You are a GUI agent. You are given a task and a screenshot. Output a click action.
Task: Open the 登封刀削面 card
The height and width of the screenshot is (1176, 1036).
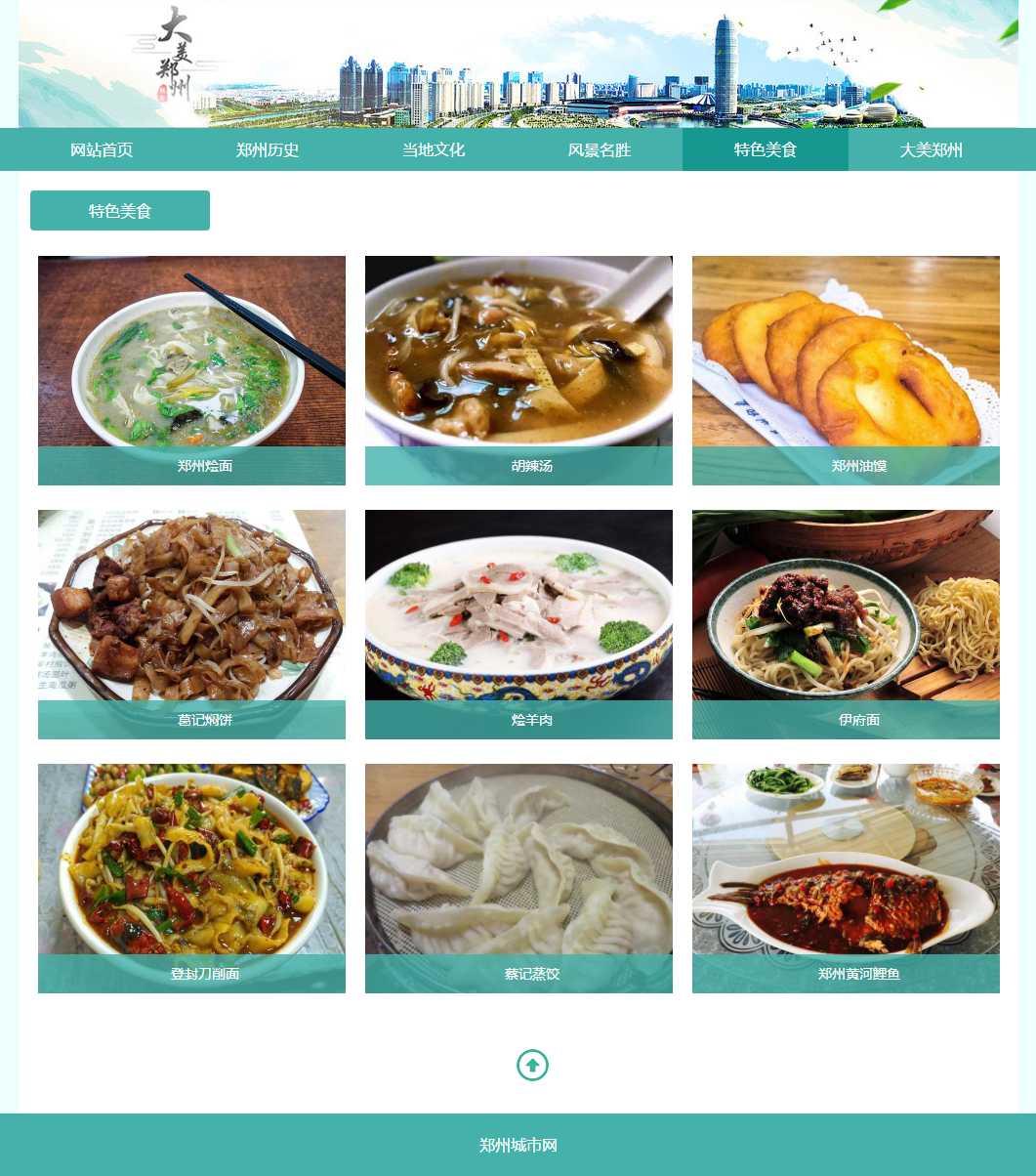[191, 878]
